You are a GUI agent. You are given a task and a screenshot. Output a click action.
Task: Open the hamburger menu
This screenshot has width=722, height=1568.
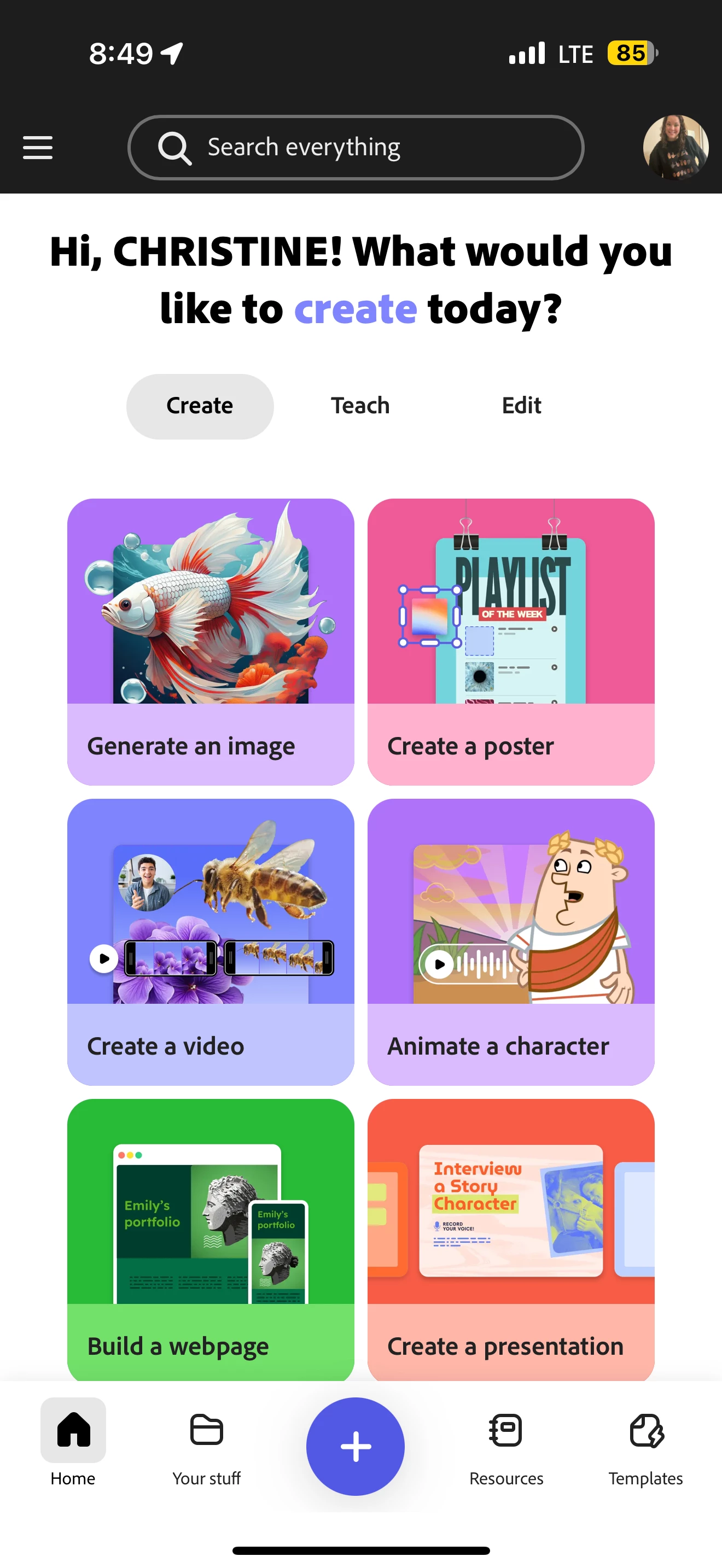click(x=38, y=148)
